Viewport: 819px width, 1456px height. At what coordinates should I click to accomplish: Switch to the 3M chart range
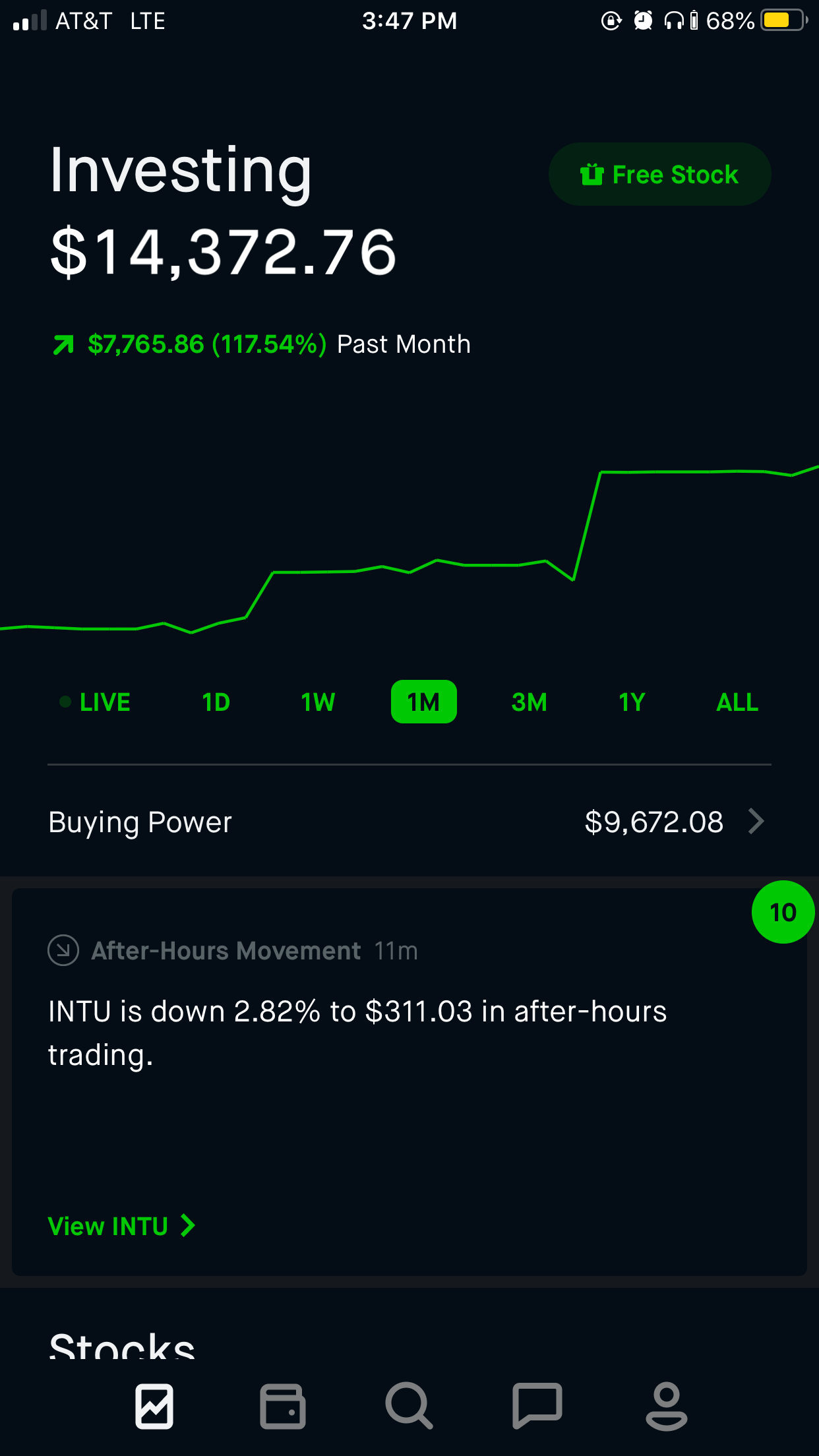tap(529, 702)
